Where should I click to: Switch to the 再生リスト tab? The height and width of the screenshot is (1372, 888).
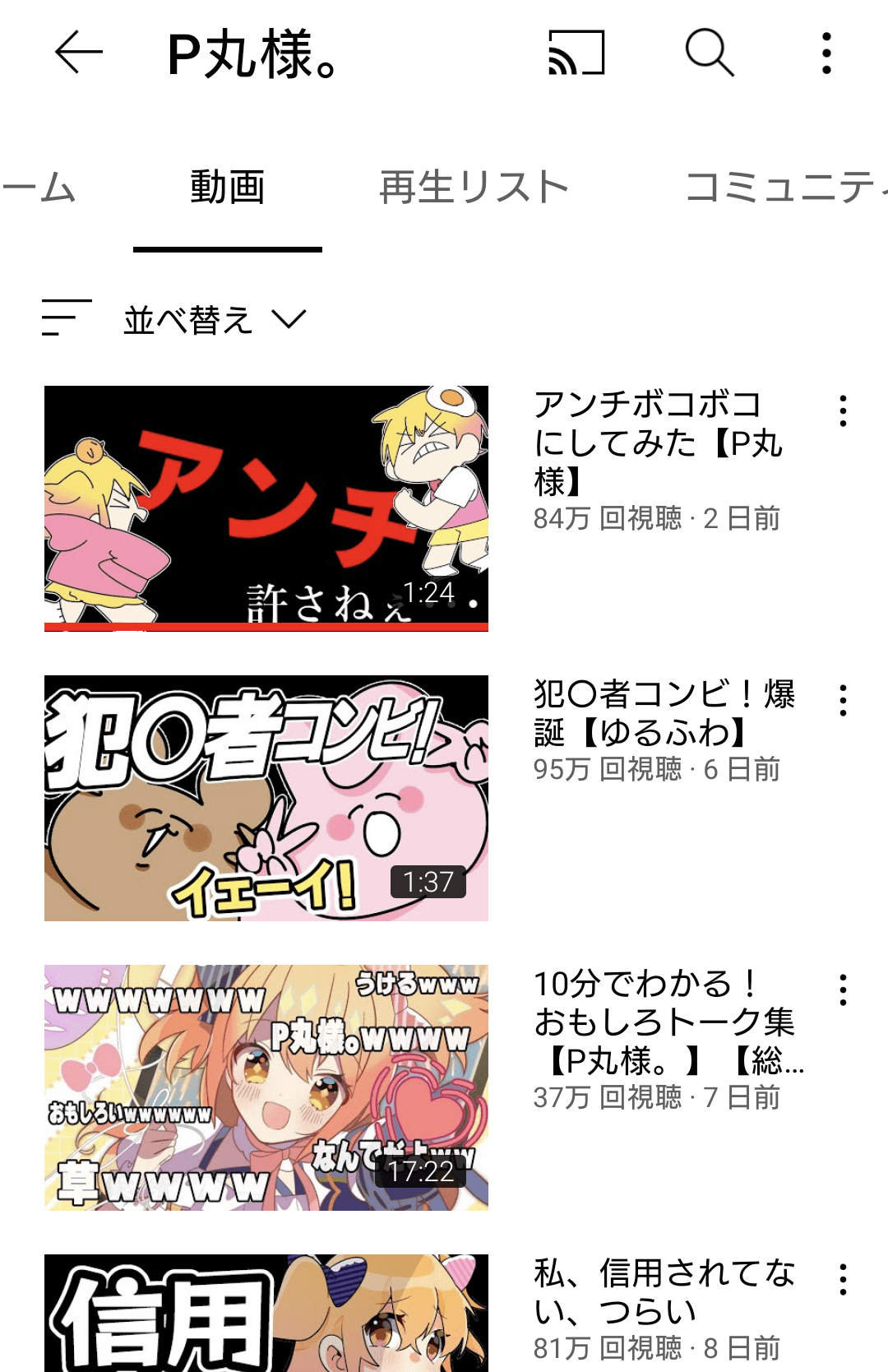coord(474,188)
